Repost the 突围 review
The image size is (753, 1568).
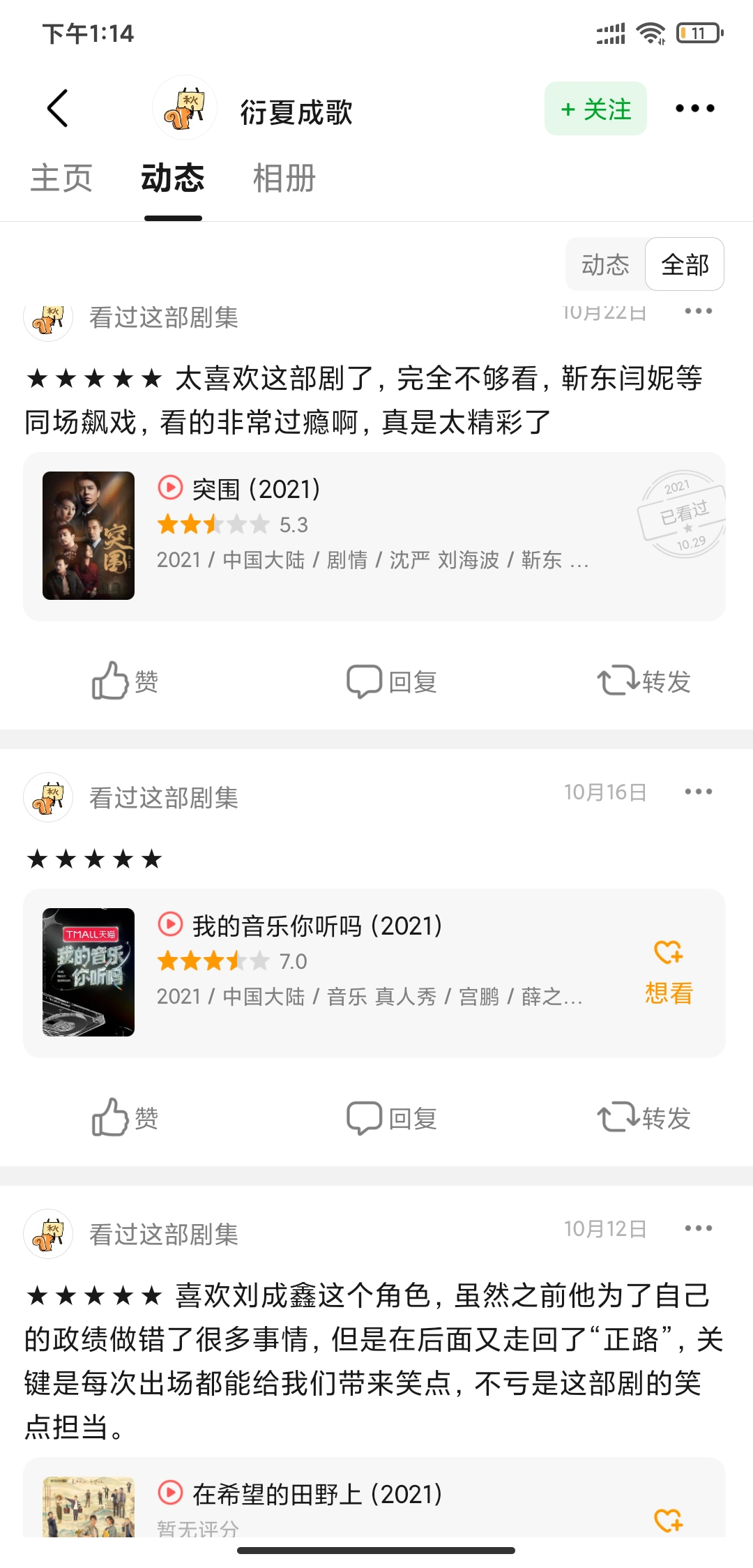click(644, 681)
